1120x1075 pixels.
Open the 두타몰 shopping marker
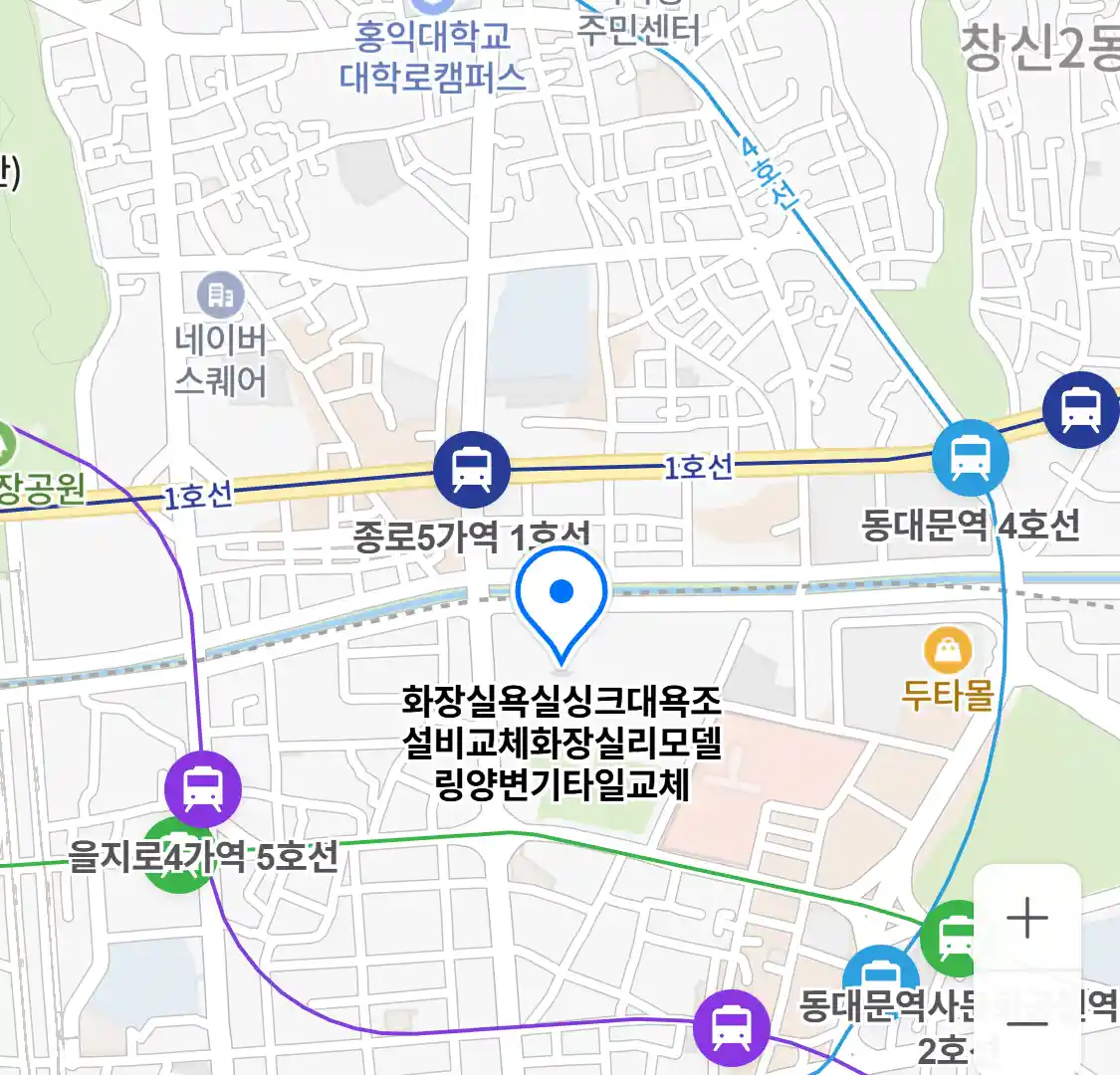click(x=948, y=652)
